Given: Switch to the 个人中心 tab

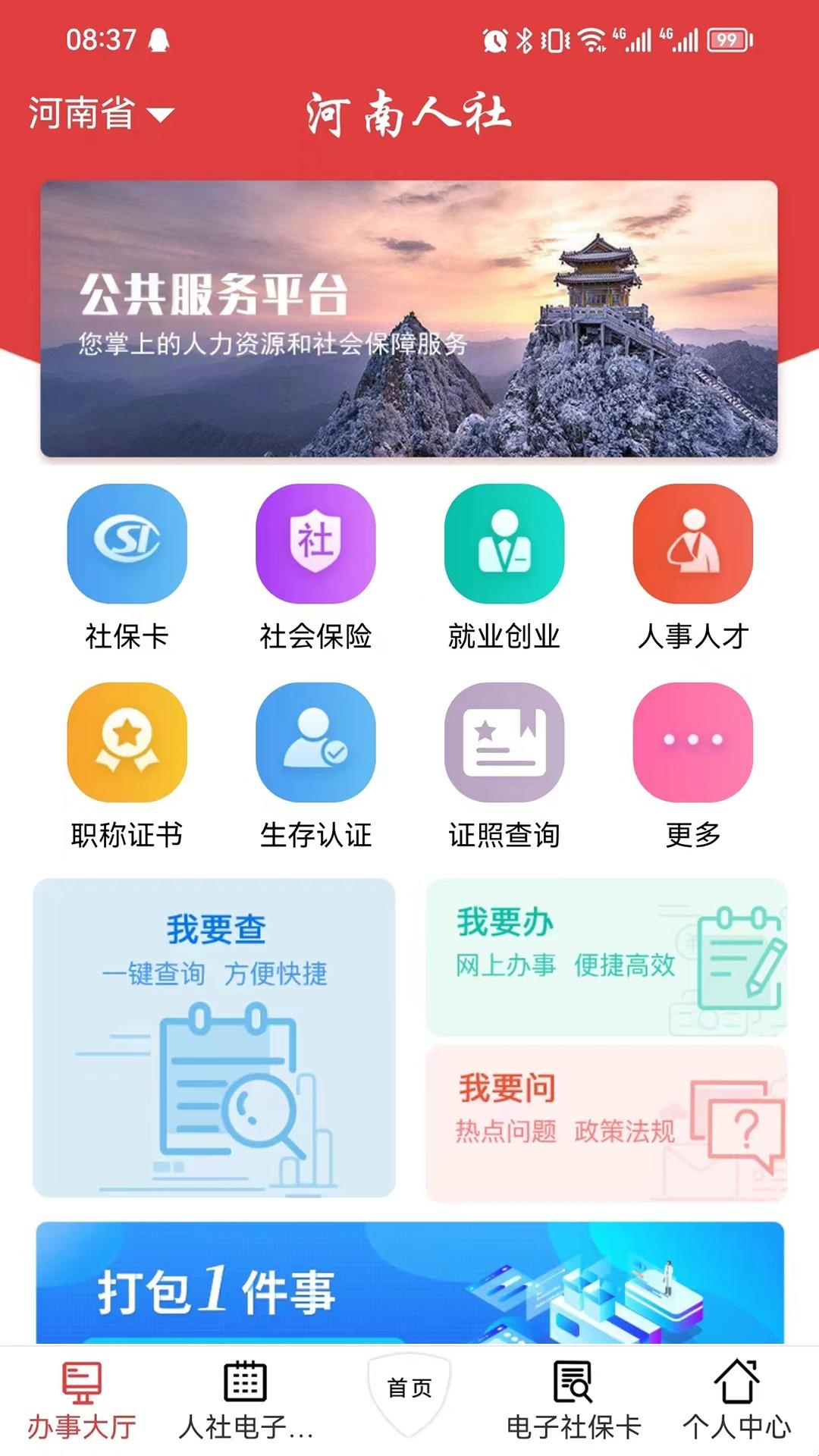Looking at the screenshot, I should pyautogui.click(x=737, y=1401).
